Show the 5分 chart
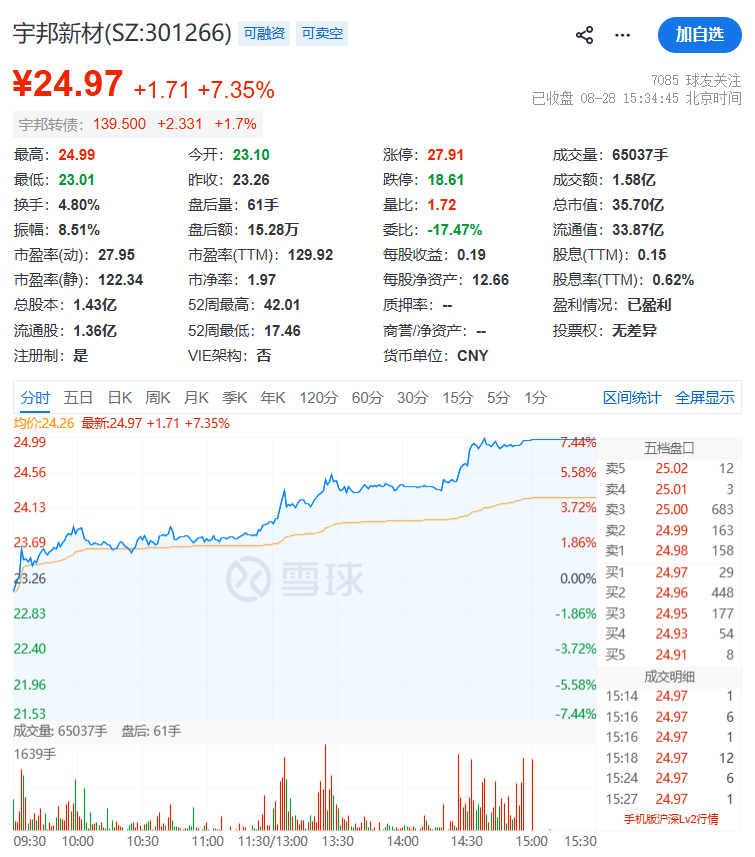 498,397
